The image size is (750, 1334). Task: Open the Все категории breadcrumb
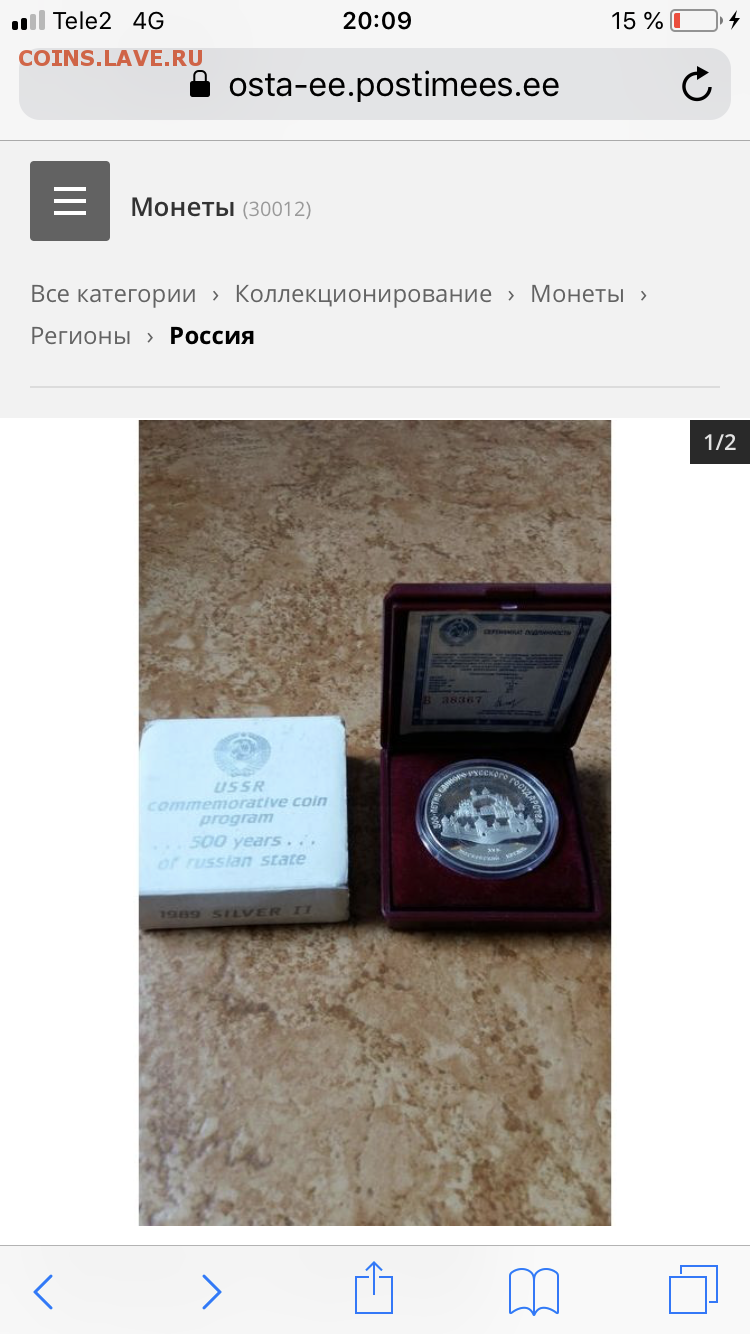click(x=113, y=294)
